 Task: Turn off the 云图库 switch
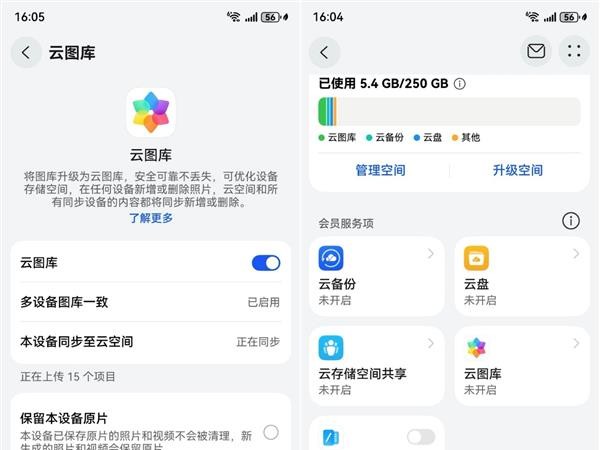265,263
